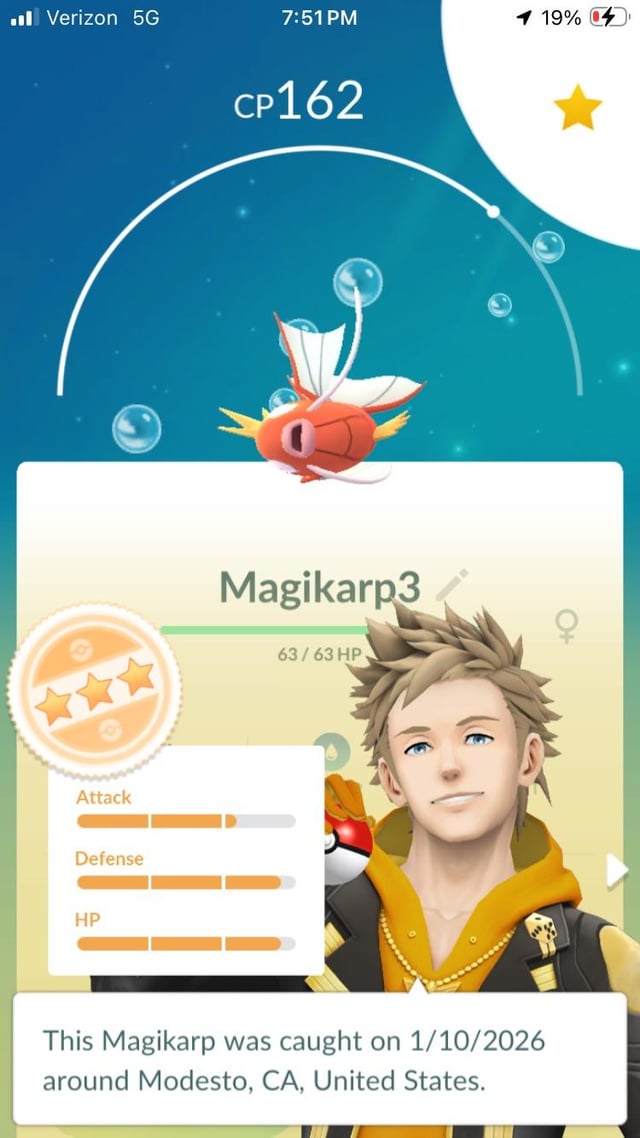Toggle the favorite star for Magikarp3
Screen dimensions: 640x1138
(x=577, y=109)
